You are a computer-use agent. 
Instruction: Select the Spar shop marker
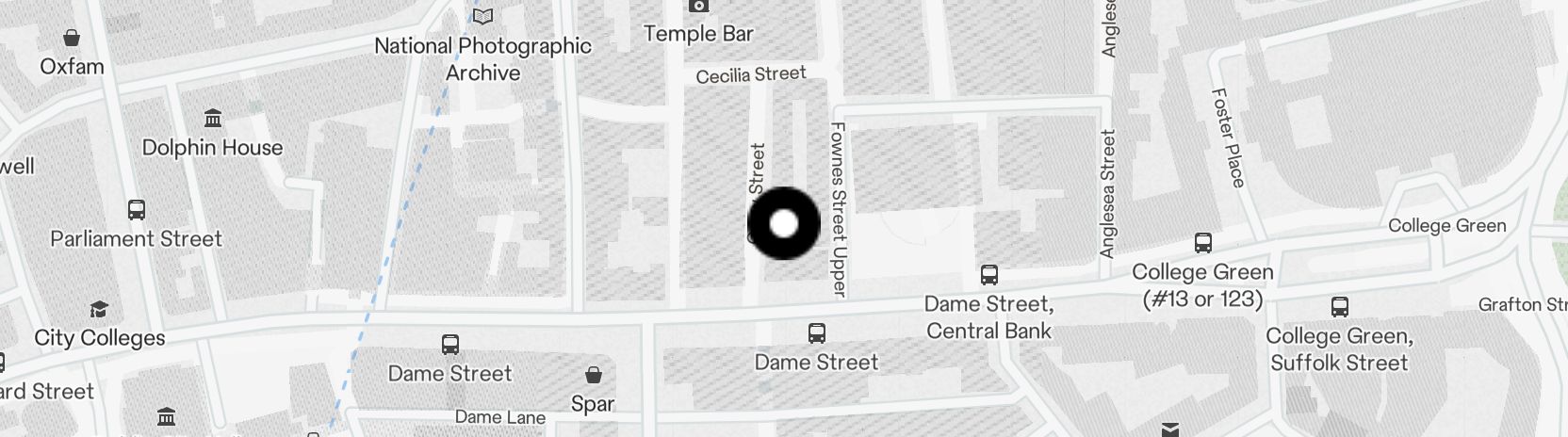593,377
